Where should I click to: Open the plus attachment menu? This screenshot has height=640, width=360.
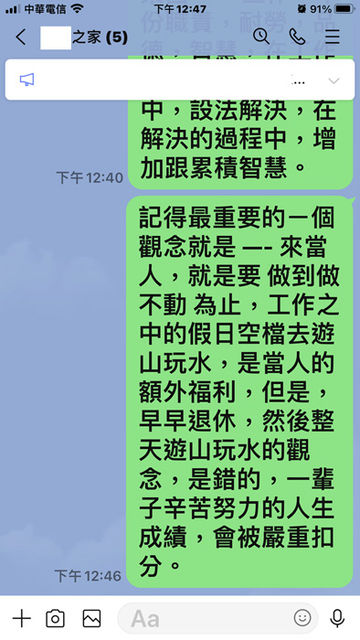tap(22, 618)
